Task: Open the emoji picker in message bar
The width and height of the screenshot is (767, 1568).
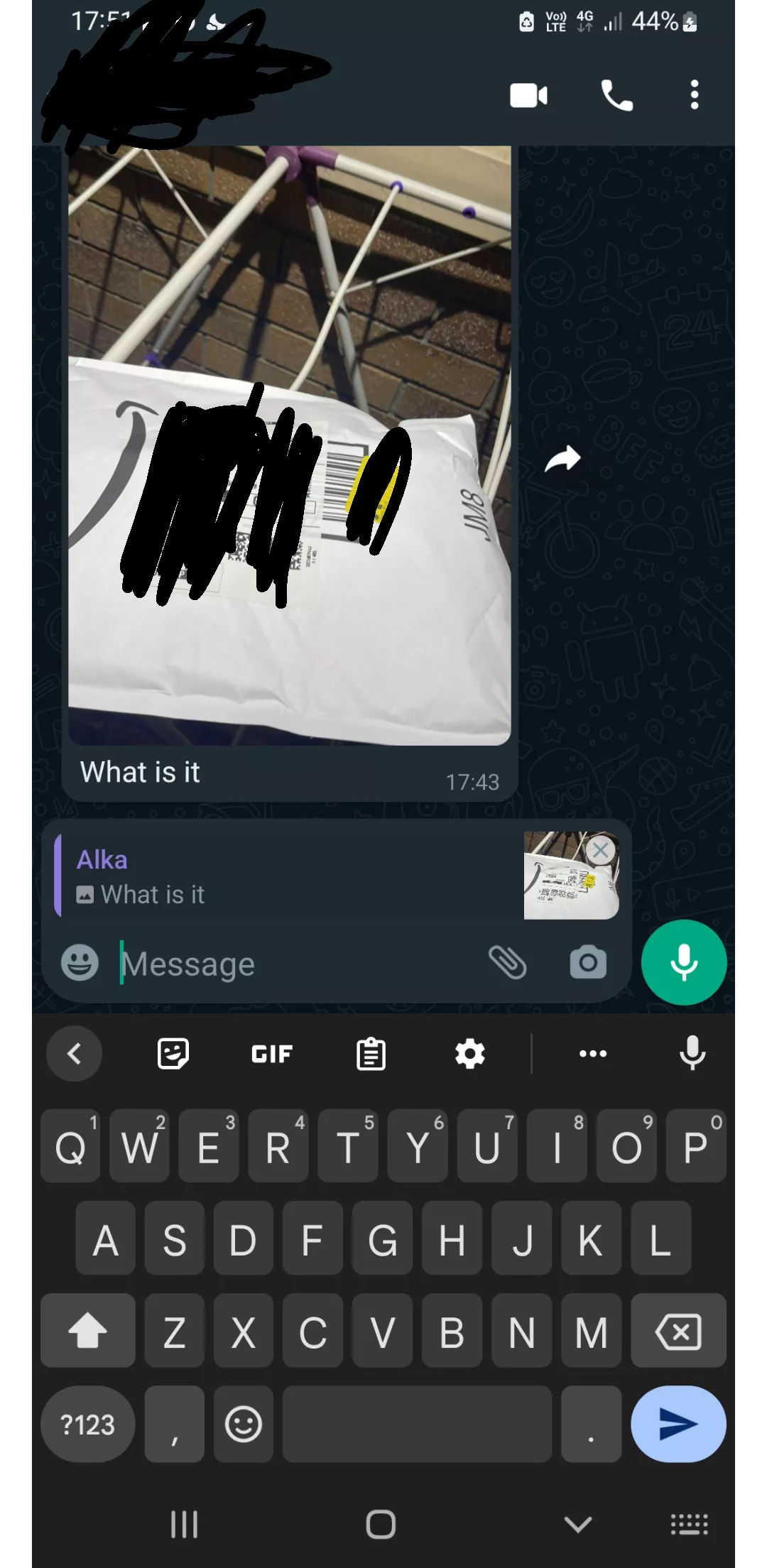Action: (x=80, y=963)
